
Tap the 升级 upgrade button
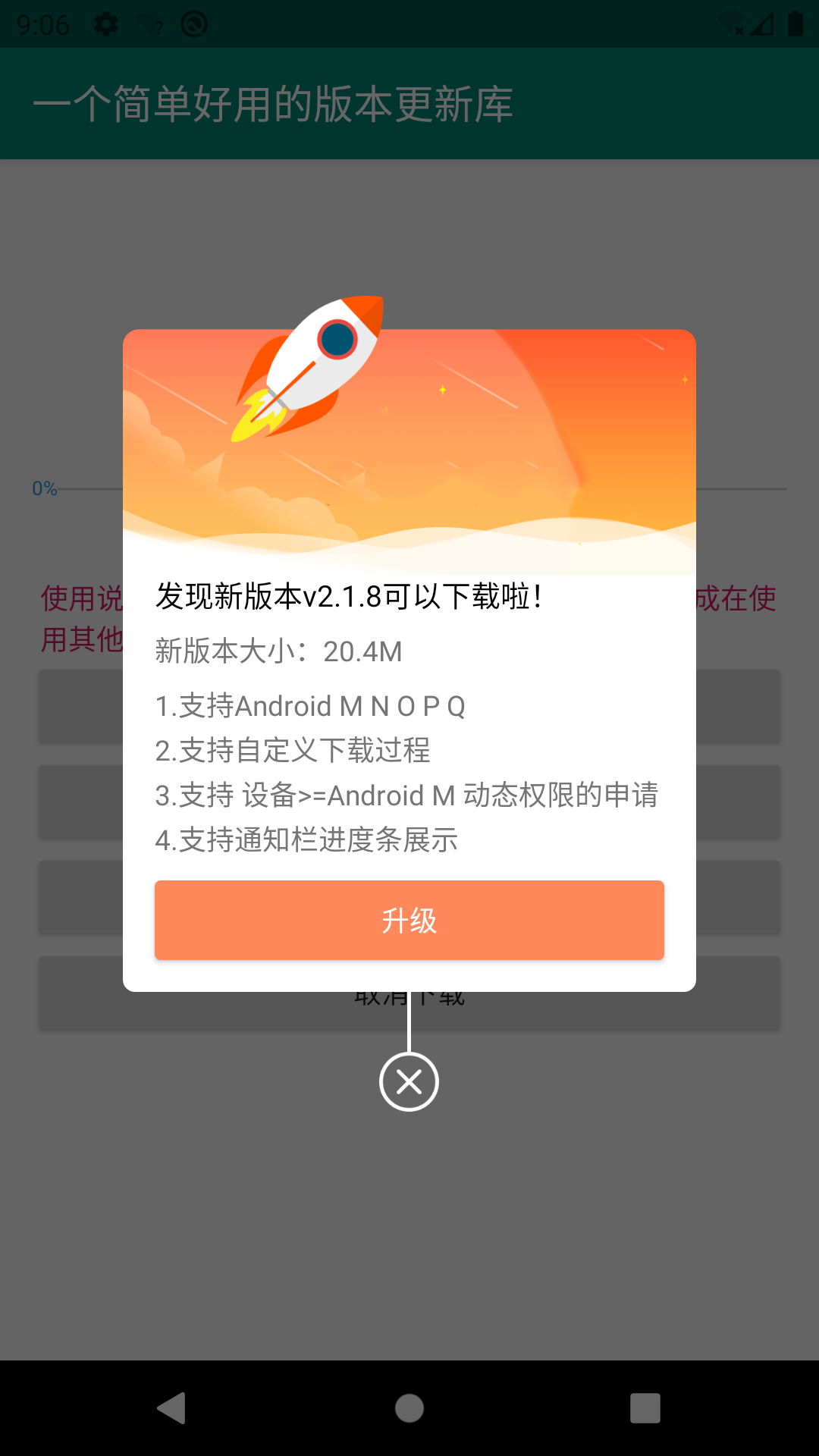[x=409, y=920]
